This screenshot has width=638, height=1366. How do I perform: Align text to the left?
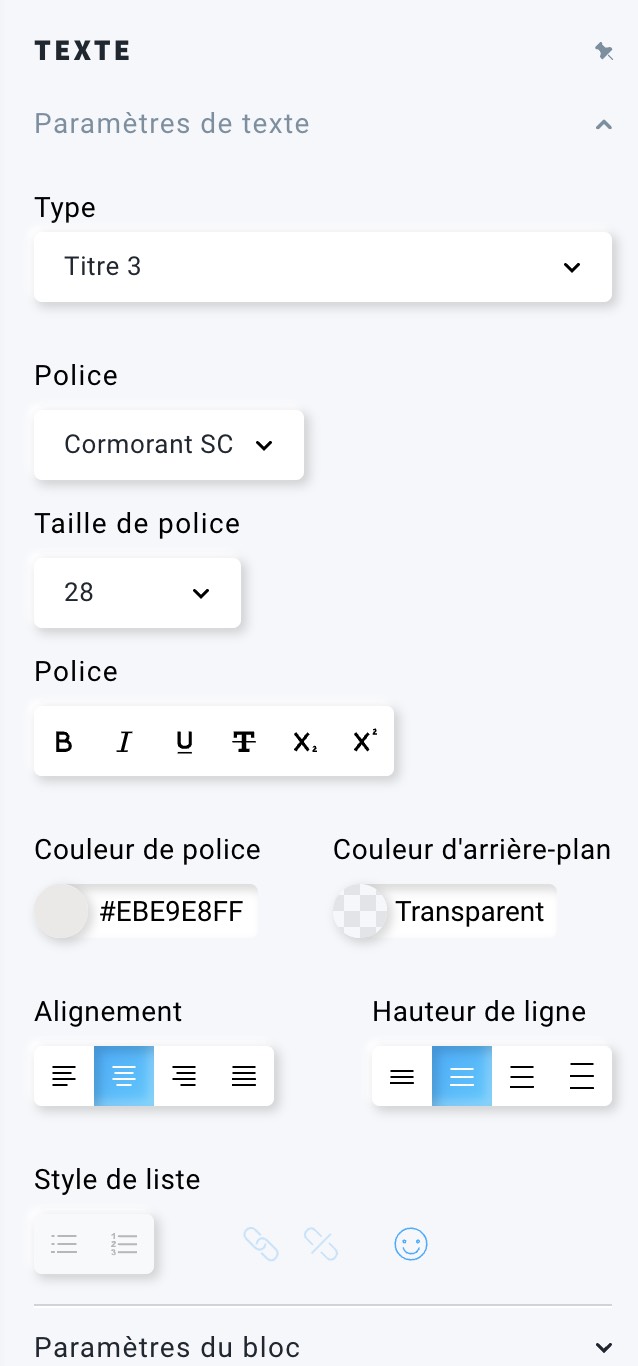coord(64,1076)
